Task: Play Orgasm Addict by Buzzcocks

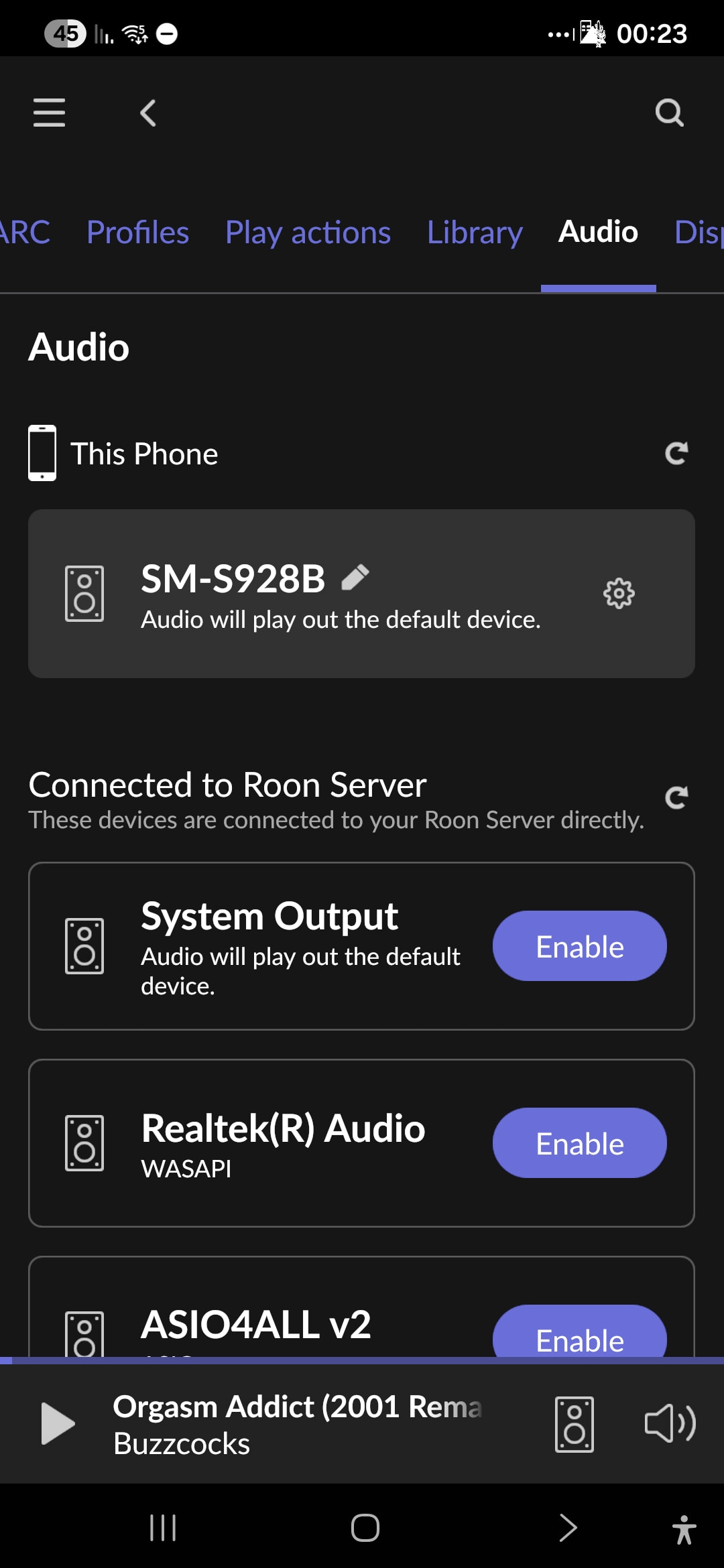Action: [x=58, y=1423]
